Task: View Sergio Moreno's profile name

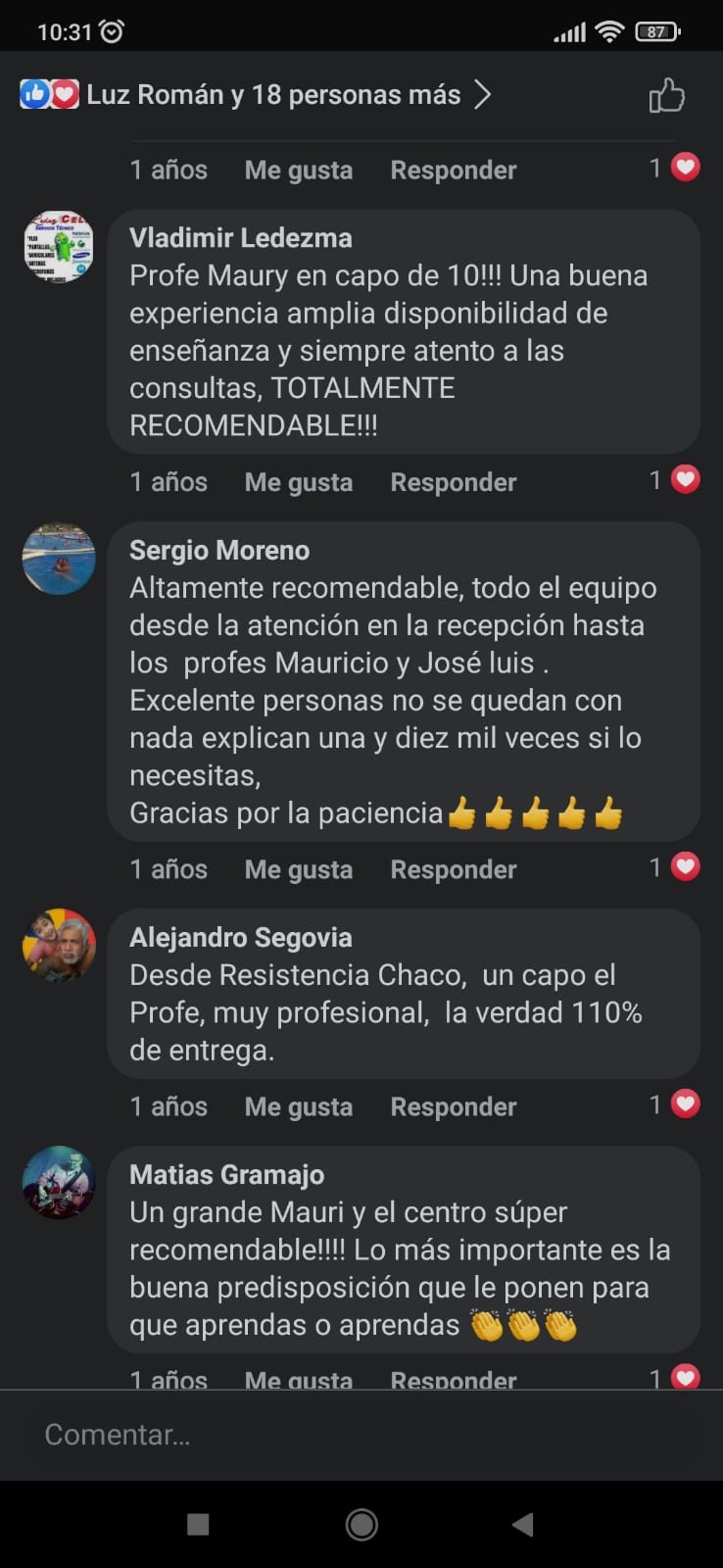Action: (x=219, y=551)
